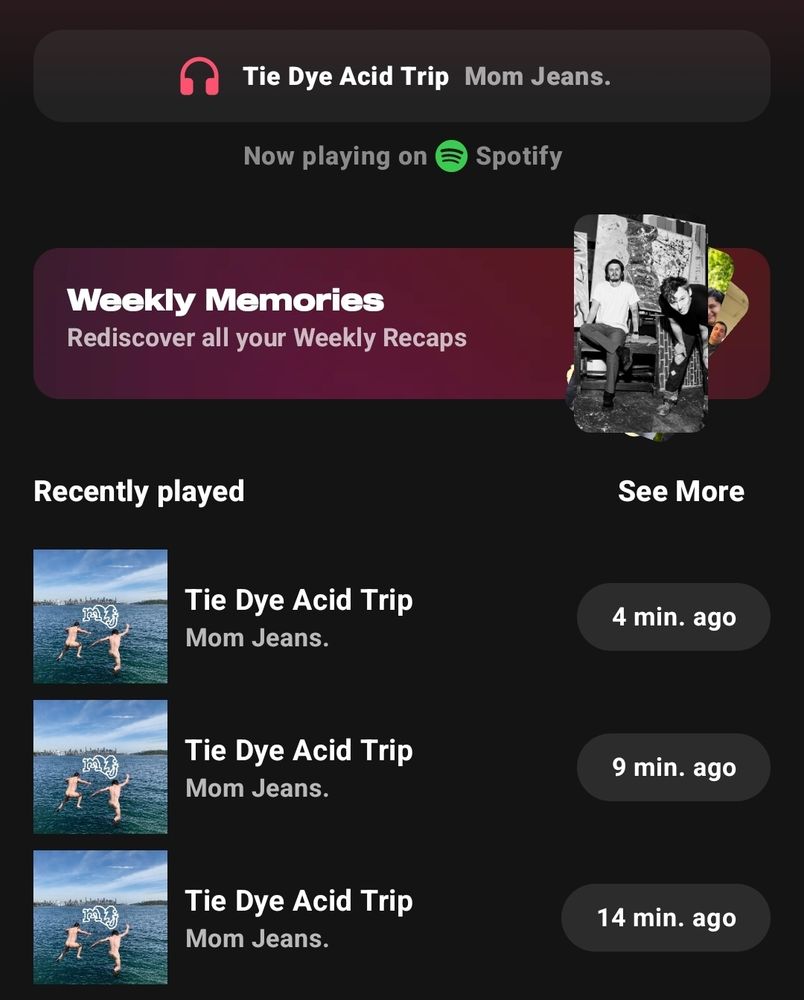The width and height of the screenshot is (804, 1000).
Task: Open the now playing Tie Dye Acid Trip bar
Action: (401, 77)
